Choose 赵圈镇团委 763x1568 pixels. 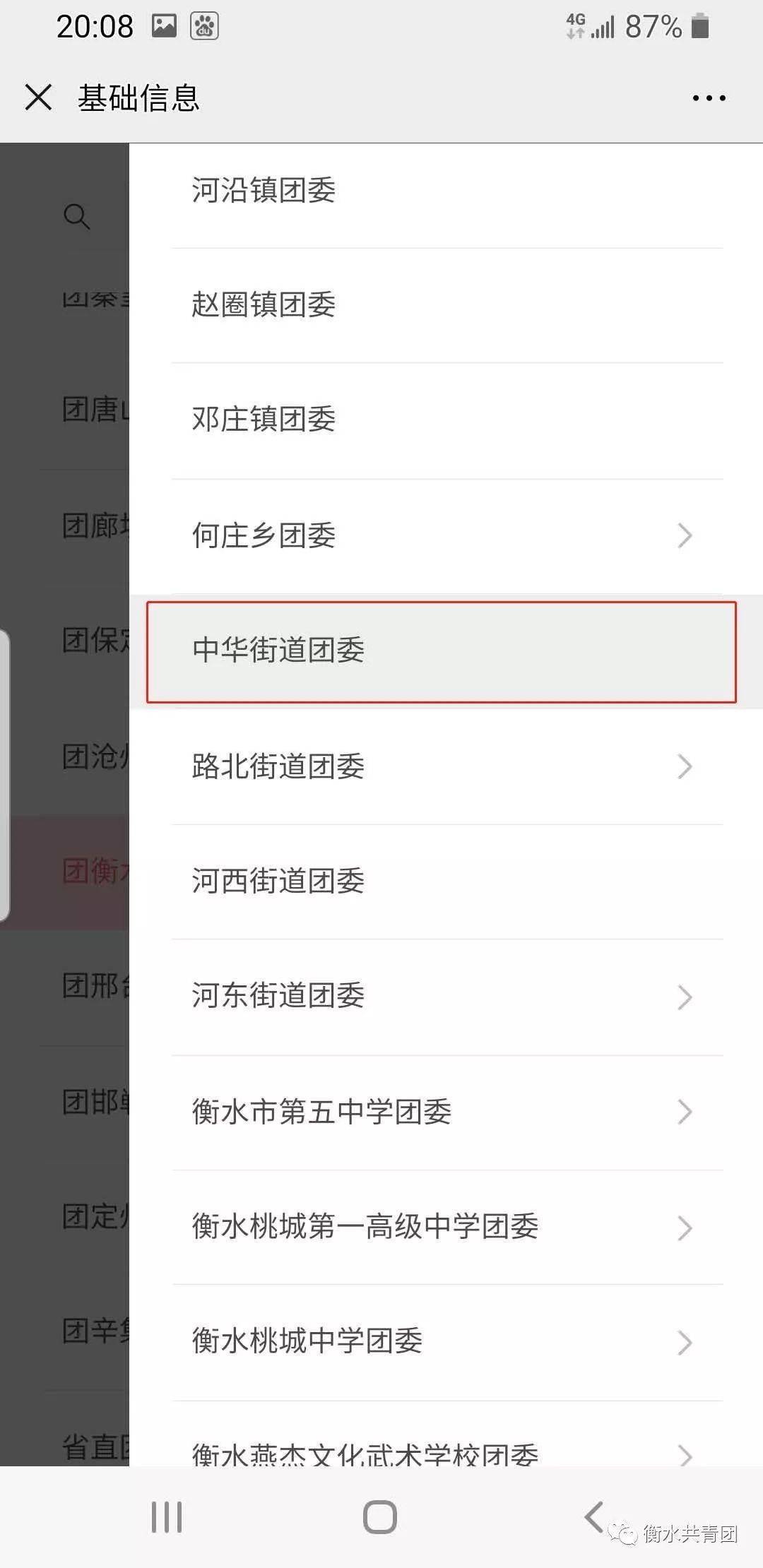pos(446,306)
